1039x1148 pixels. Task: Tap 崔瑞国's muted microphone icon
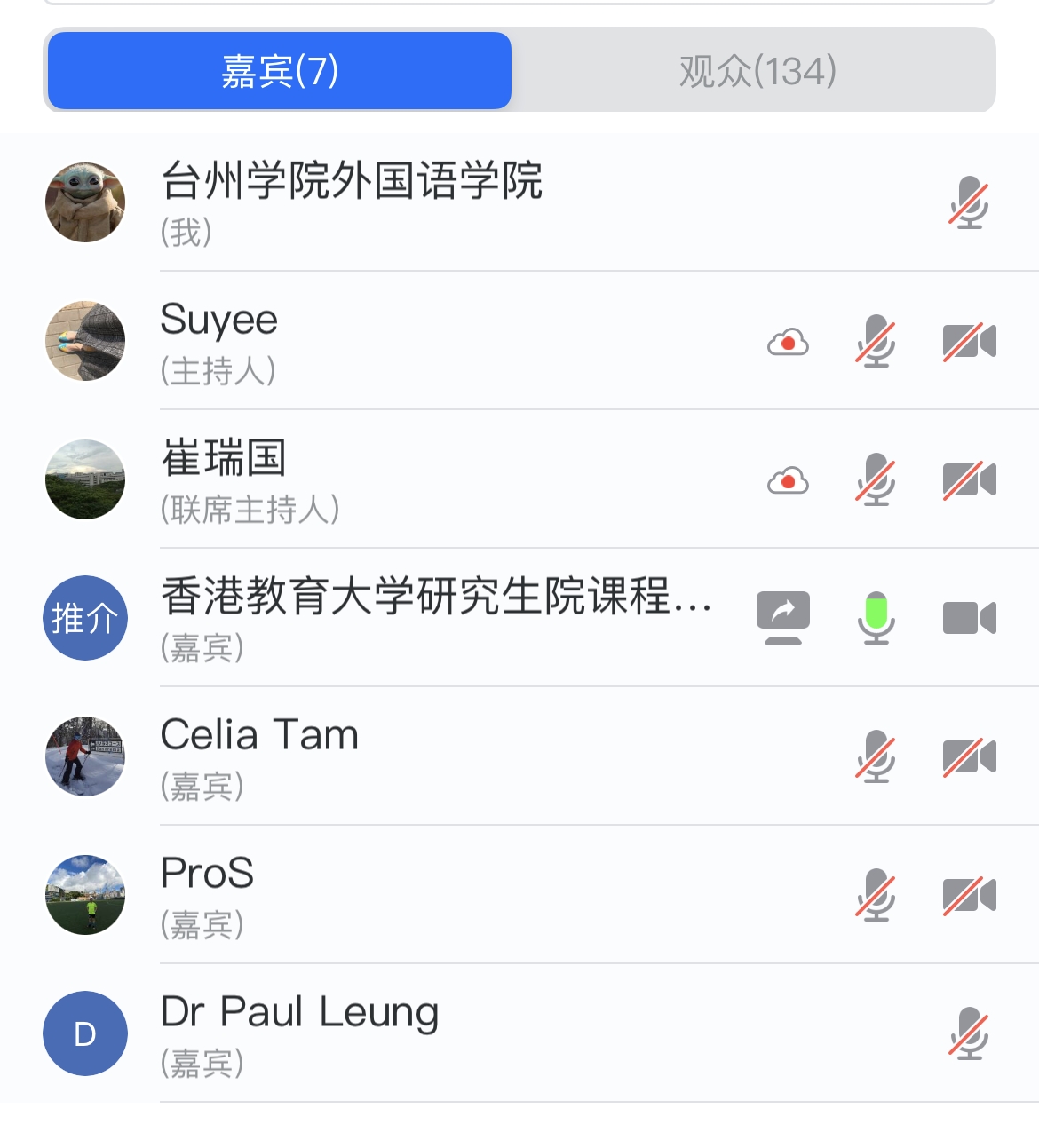876,479
